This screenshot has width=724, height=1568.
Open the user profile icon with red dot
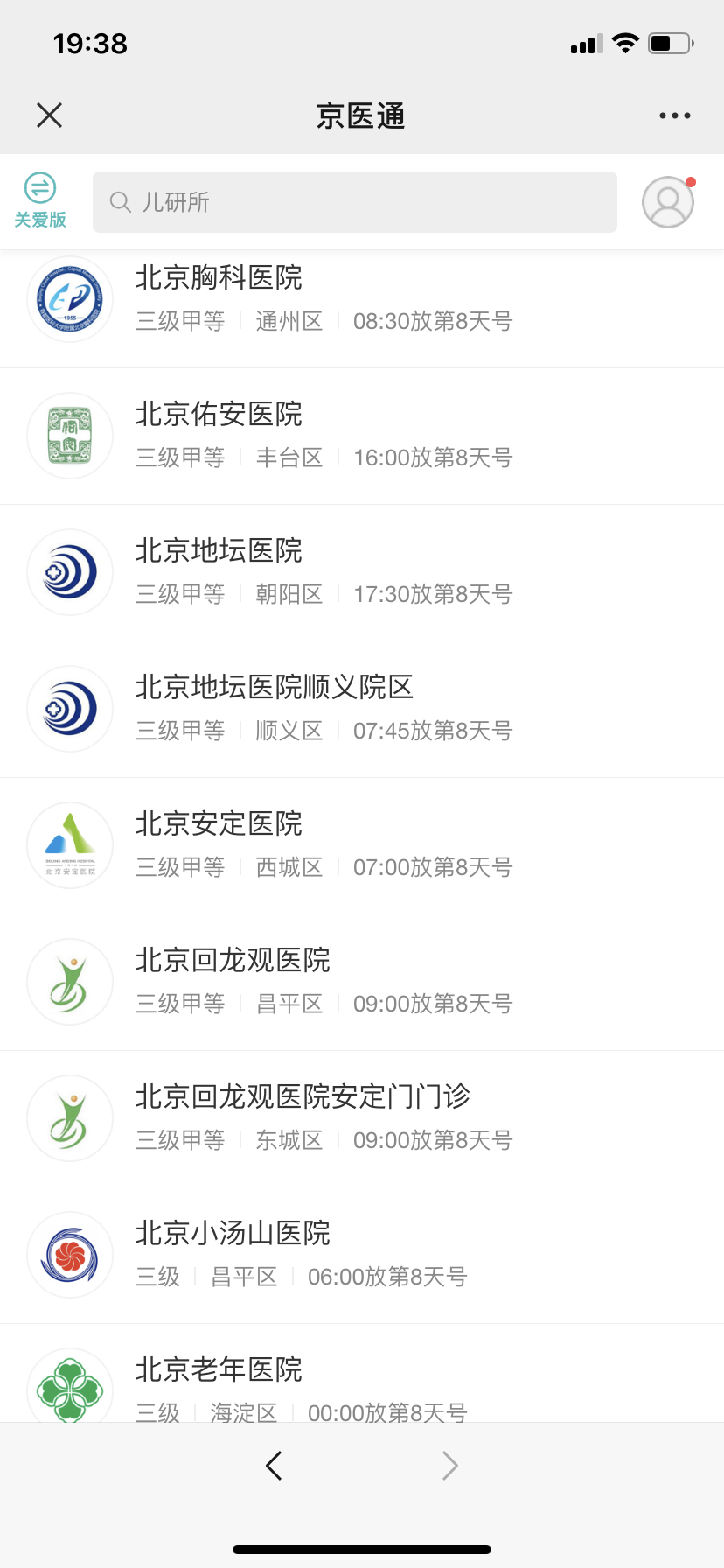(x=667, y=201)
